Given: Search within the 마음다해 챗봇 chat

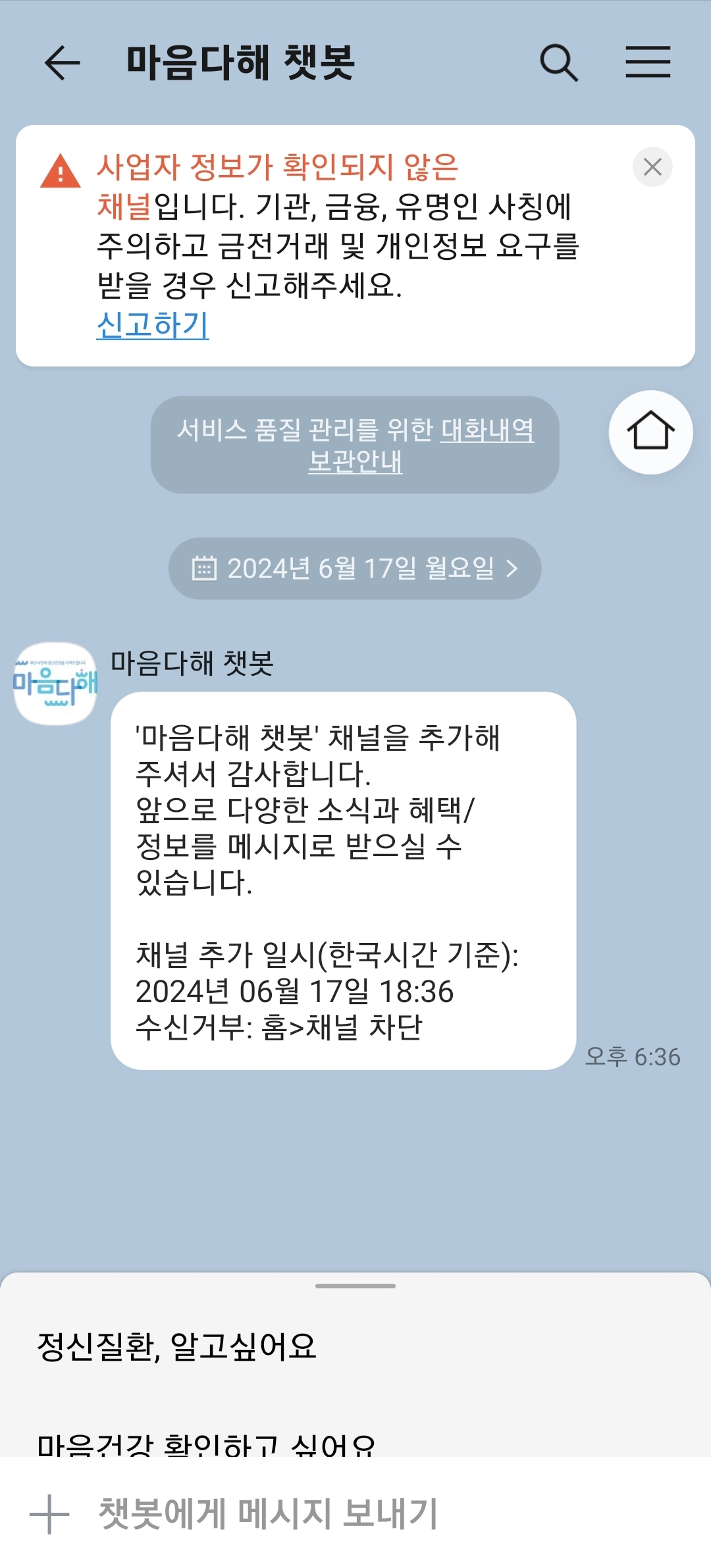Looking at the screenshot, I should tap(559, 63).
